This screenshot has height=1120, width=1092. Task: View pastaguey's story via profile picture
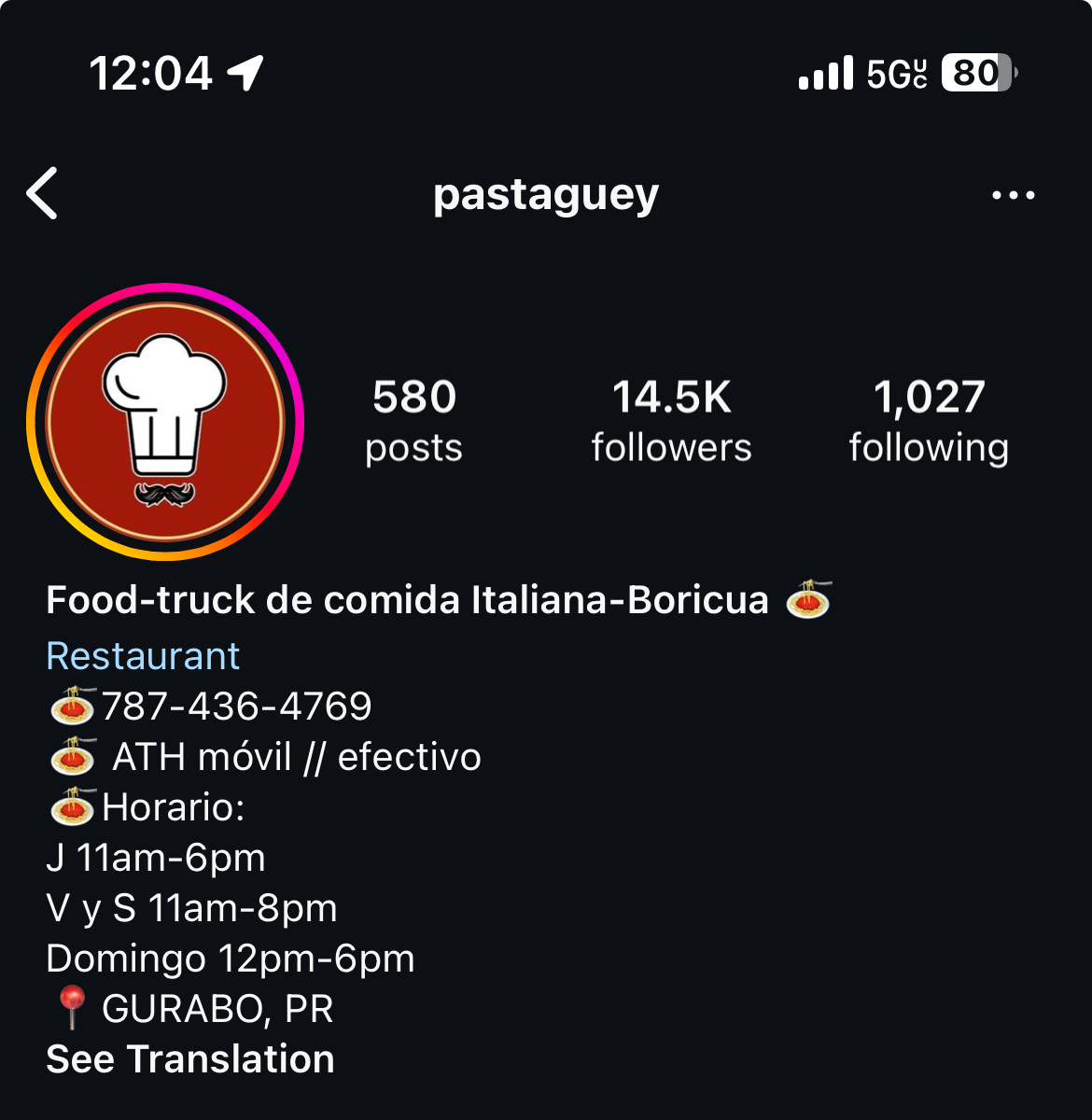[165, 422]
